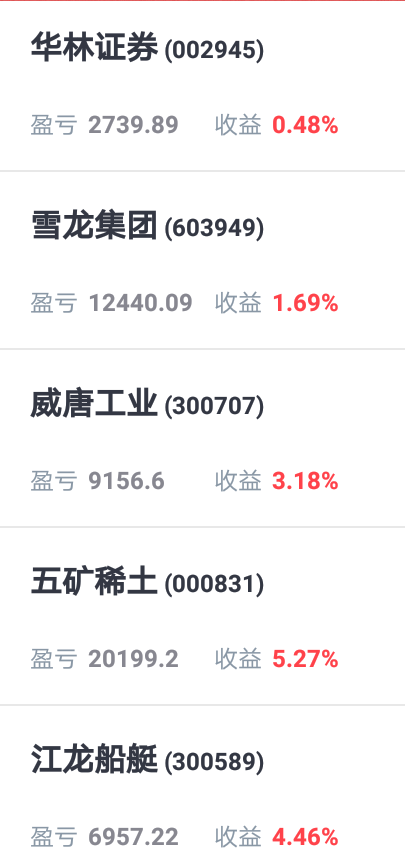Tap the 江龙船艇 (300589) stock row
The width and height of the screenshot is (405, 861).
(202, 784)
